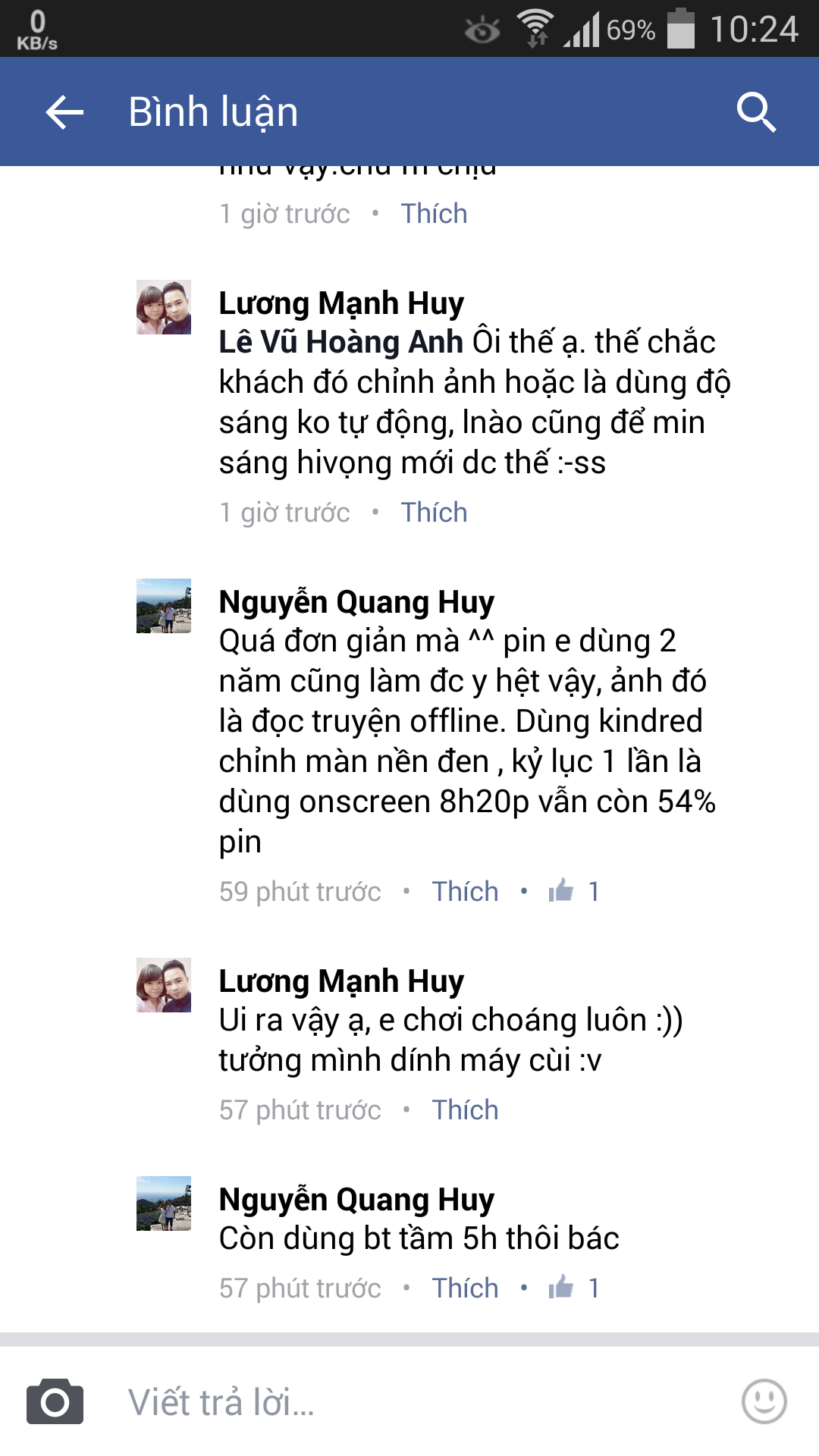Open the emoji smiley picker
The image size is (819, 1456).
pos(764,1401)
